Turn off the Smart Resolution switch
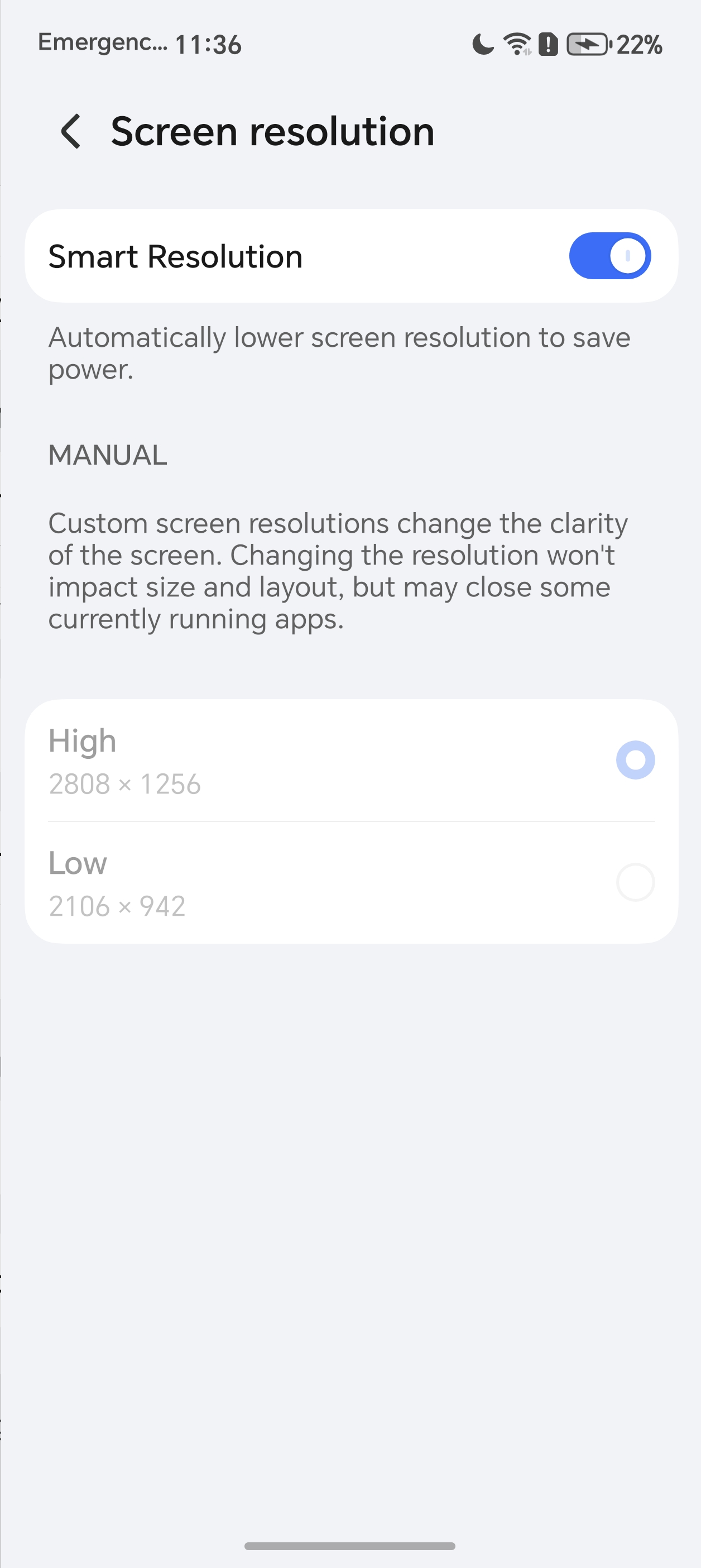The height and width of the screenshot is (1568, 701). click(609, 256)
